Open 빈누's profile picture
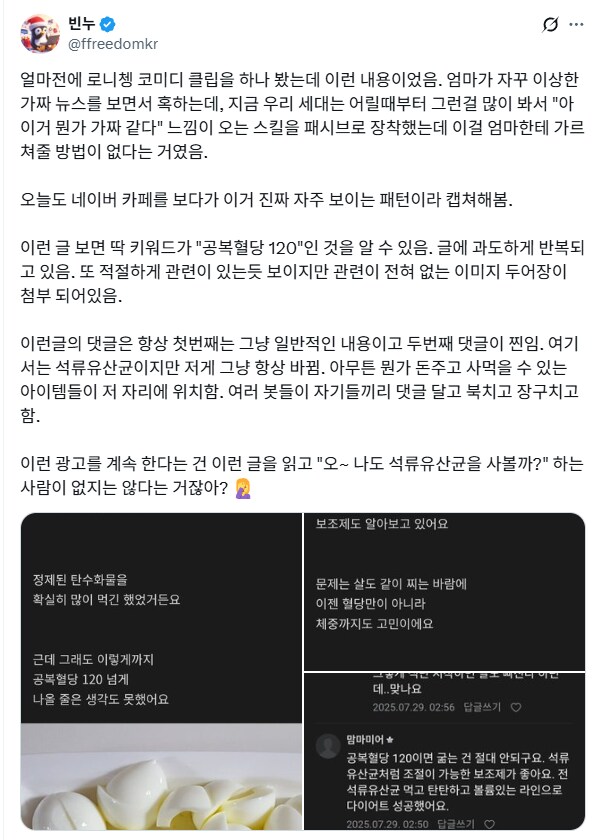This screenshot has width=600, height=840. pos(38,34)
